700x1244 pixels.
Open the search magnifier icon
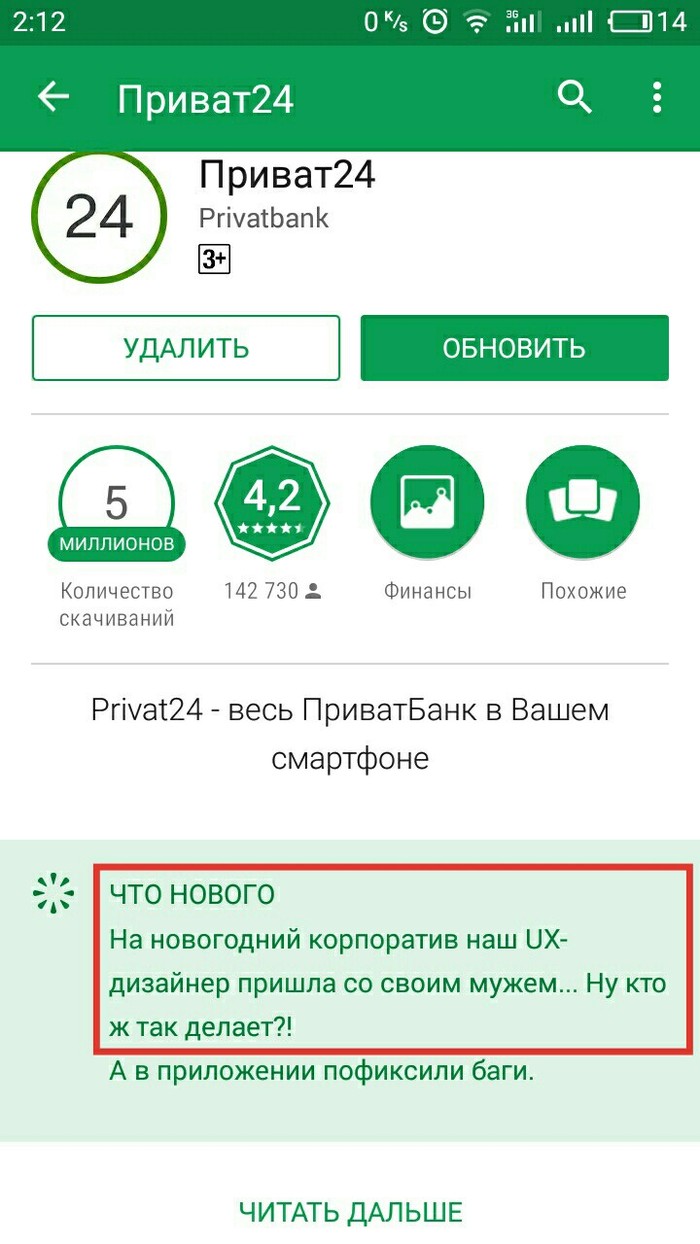[x=575, y=98]
